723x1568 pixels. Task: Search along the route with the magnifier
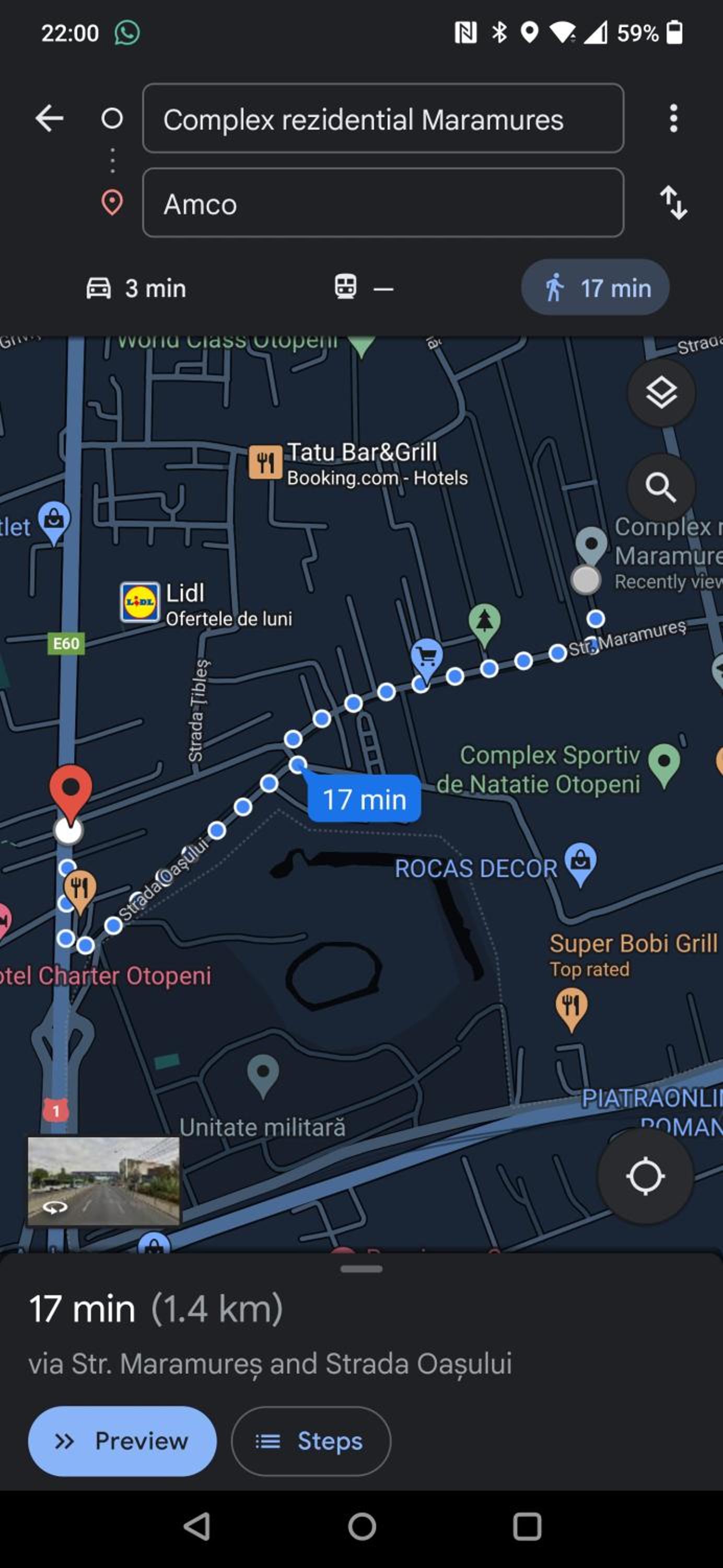coord(661,488)
